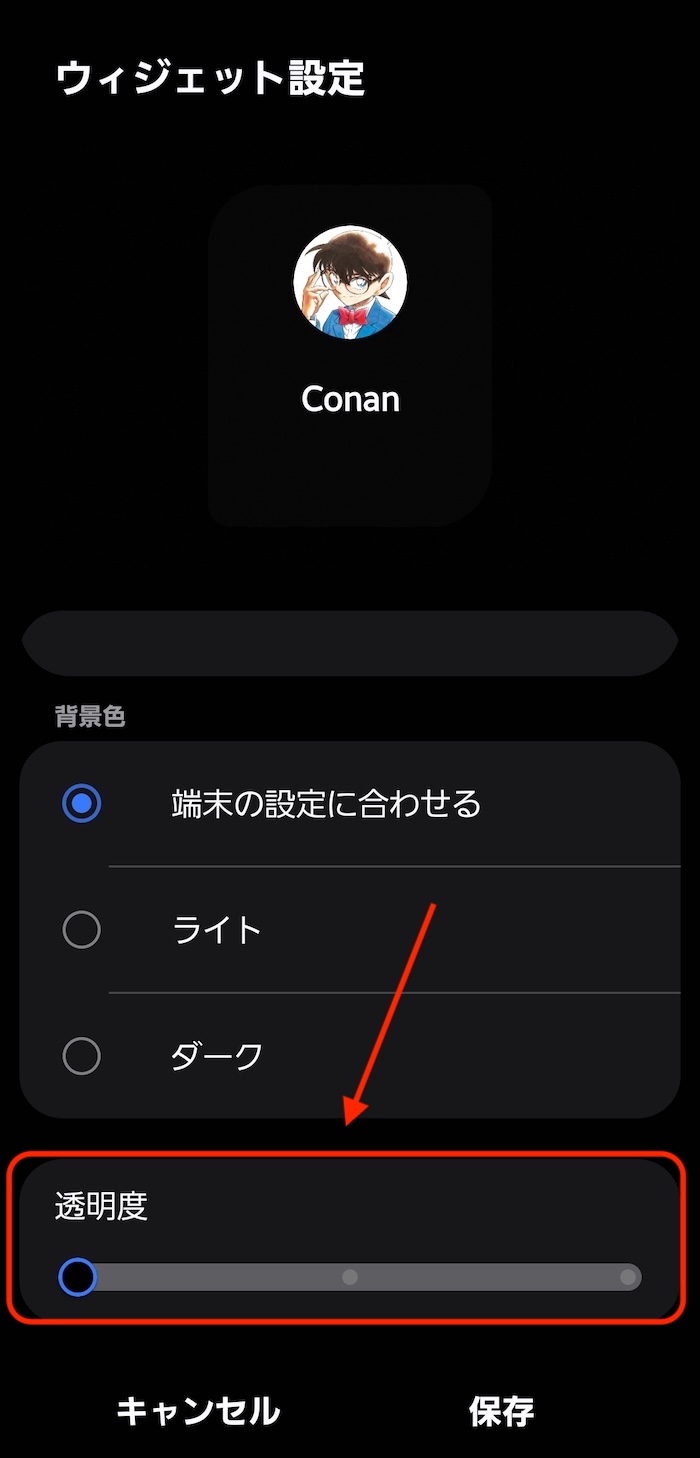
Task: Choose the ダーク background color
Action: pyautogui.click(x=82, y=1056)
